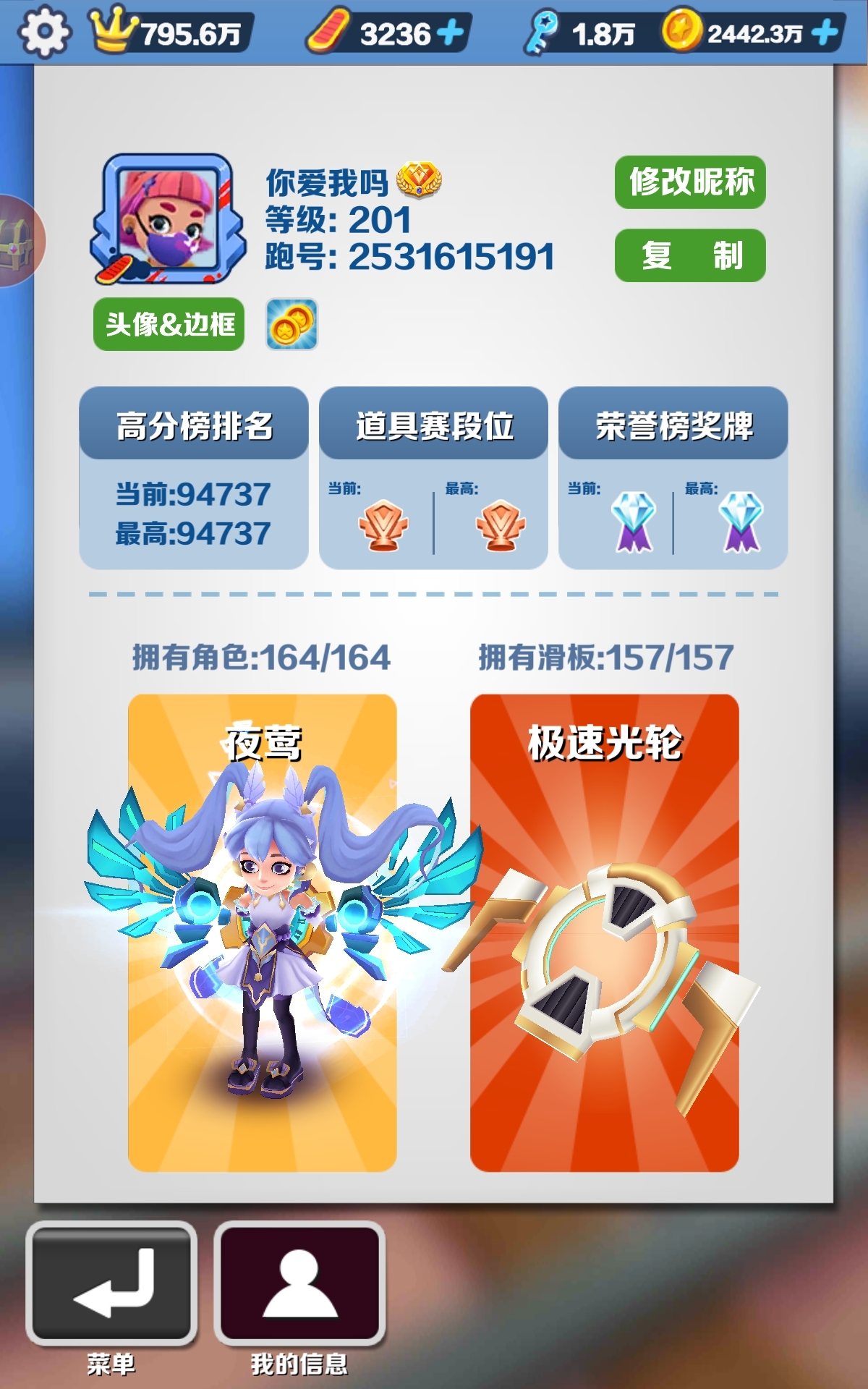Open the 荣誉榜奖牌 panel
Image resolution: width=868 pixels, height=1389 pixels.
point(673,477)
